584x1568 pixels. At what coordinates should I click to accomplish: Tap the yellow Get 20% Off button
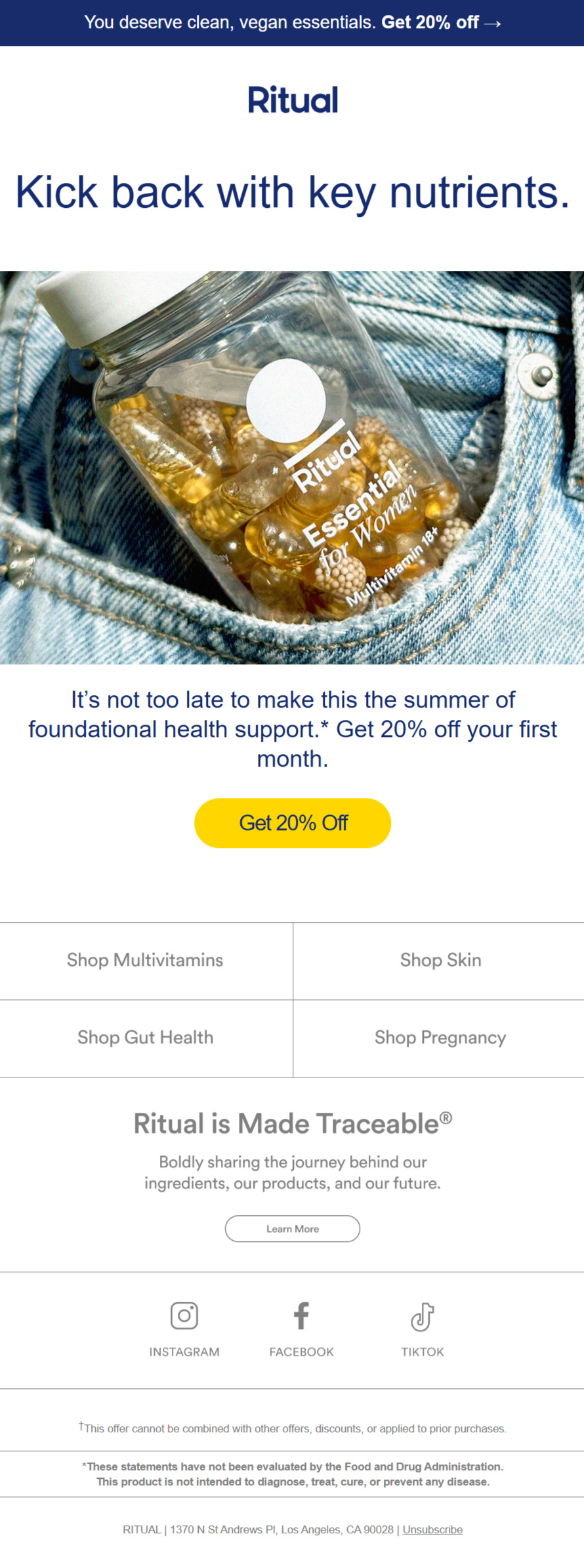[293, 822]
